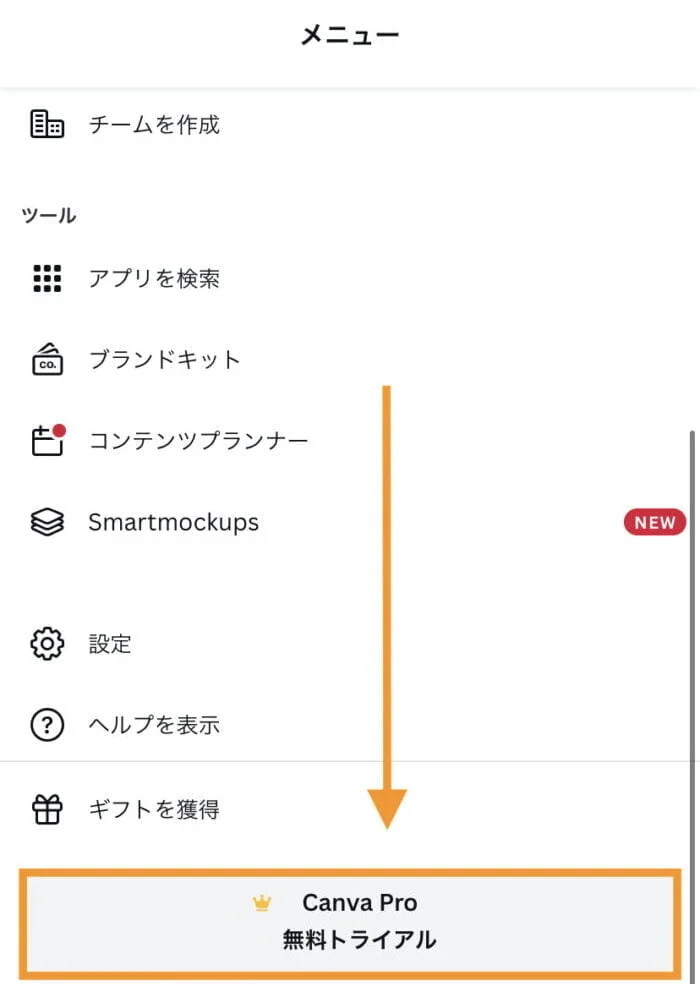Open 設定 settings
The width and height of the screenshot is (700, 984).
click(110, 644)
